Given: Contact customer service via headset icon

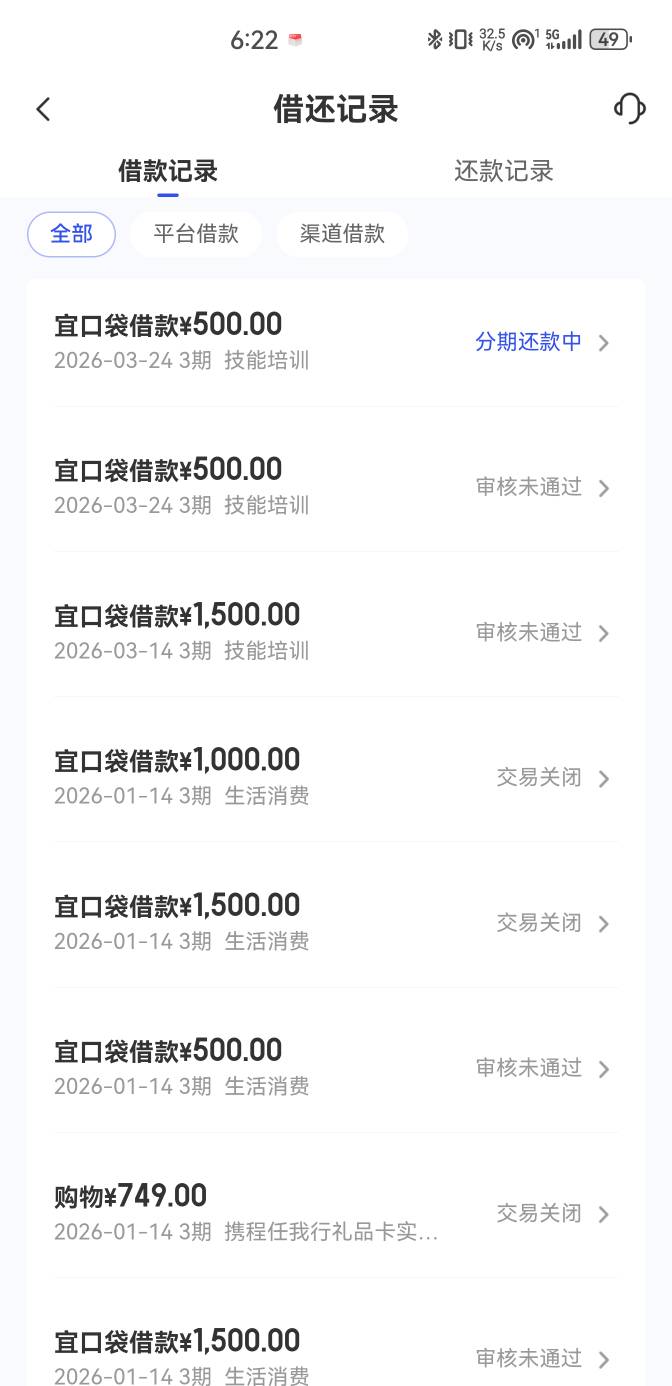Looking at the screenshot, I should [629, 108].
